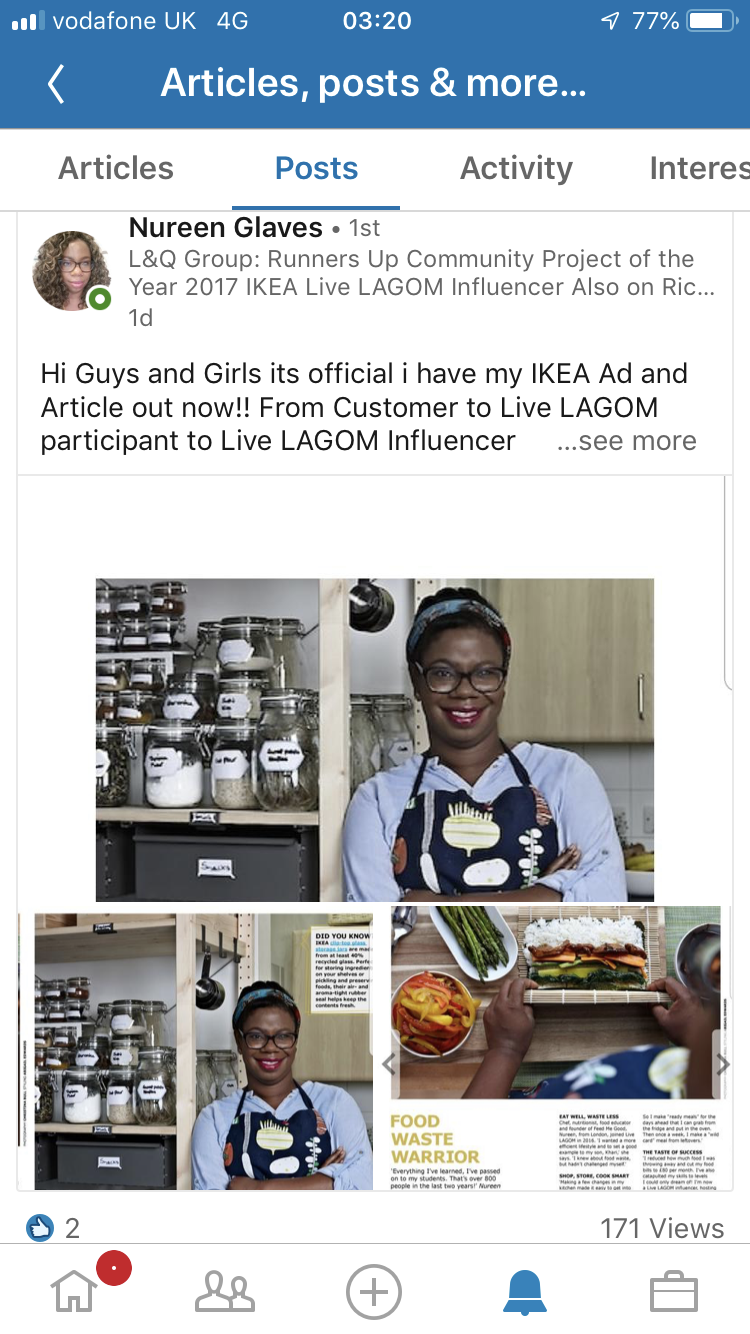Open the Notifications bell icon
The image size is (750, 1334).
(524, 1290)
